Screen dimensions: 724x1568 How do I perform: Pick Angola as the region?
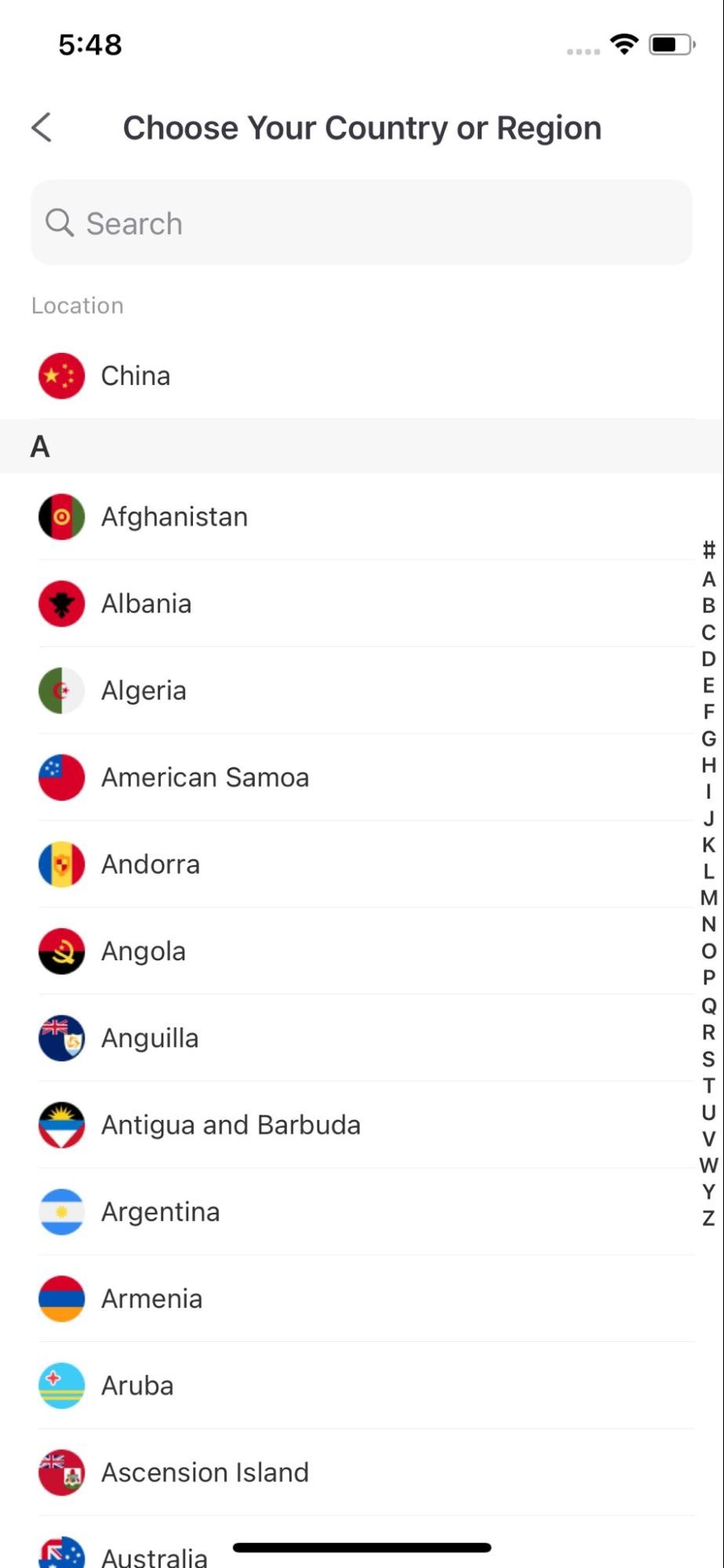pos(143,951)
